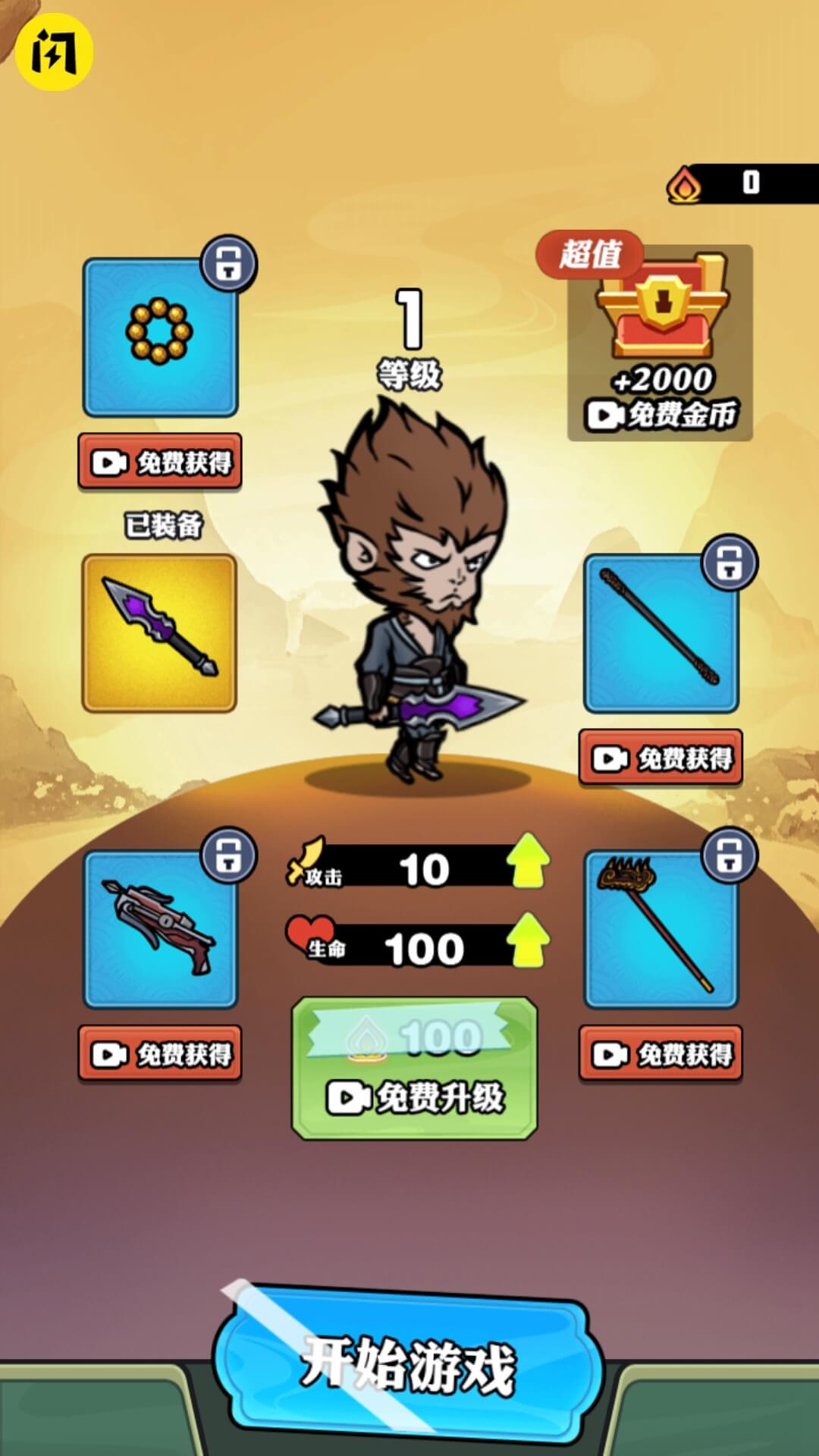Start the game with 开始游戏

point(408,1366)
